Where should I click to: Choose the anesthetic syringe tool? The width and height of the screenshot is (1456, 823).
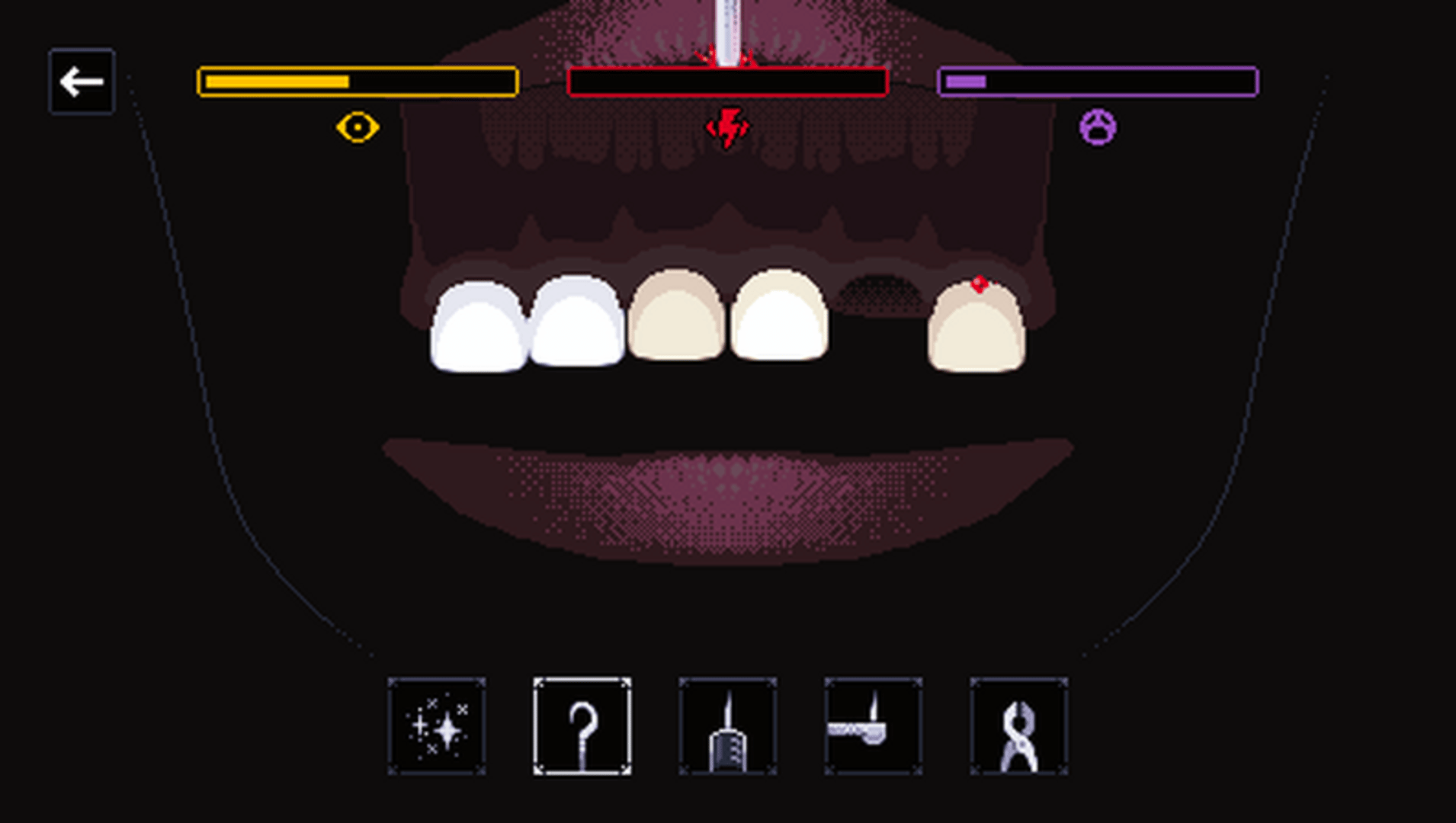click(x=728, y=726)
